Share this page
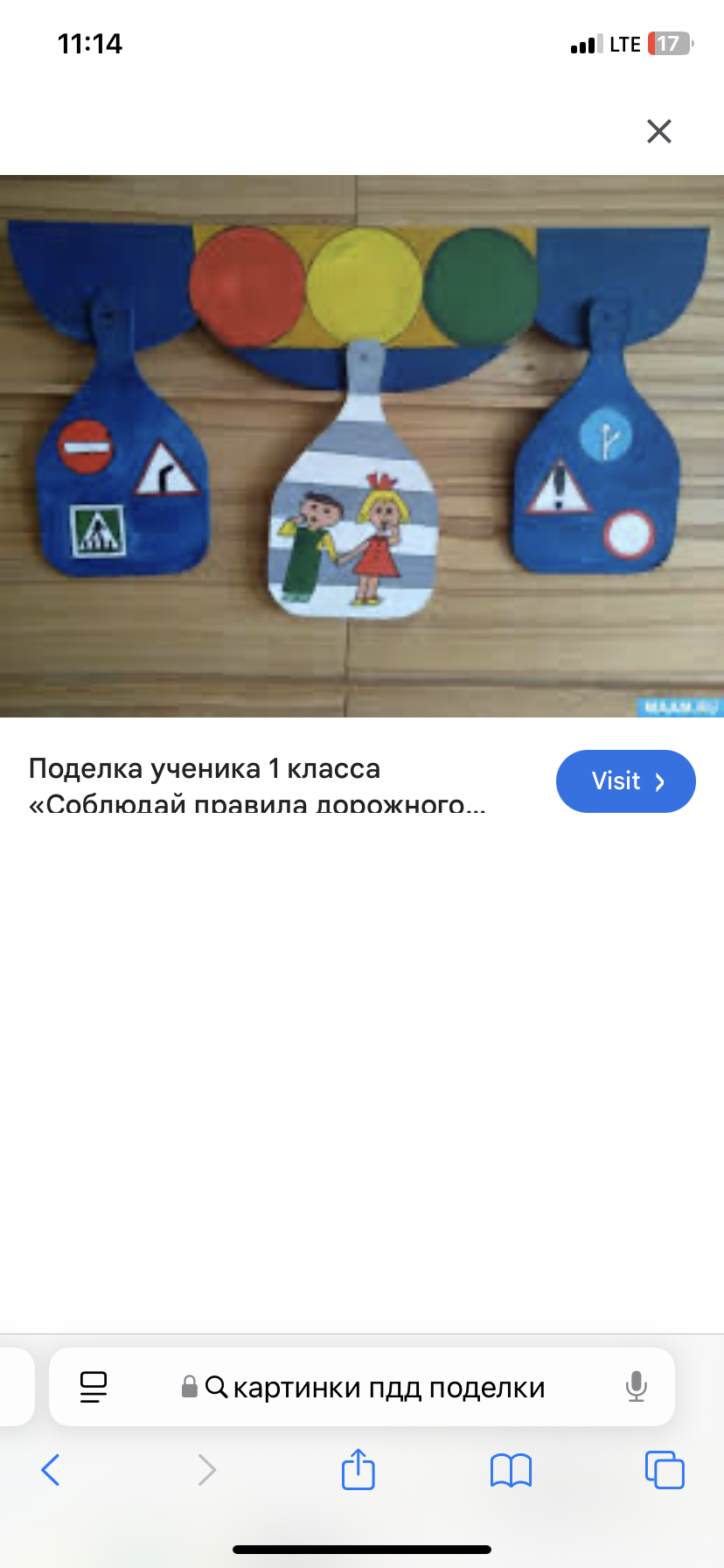724x1568 pixels. pyautogui.click(x=359, y=1469)
